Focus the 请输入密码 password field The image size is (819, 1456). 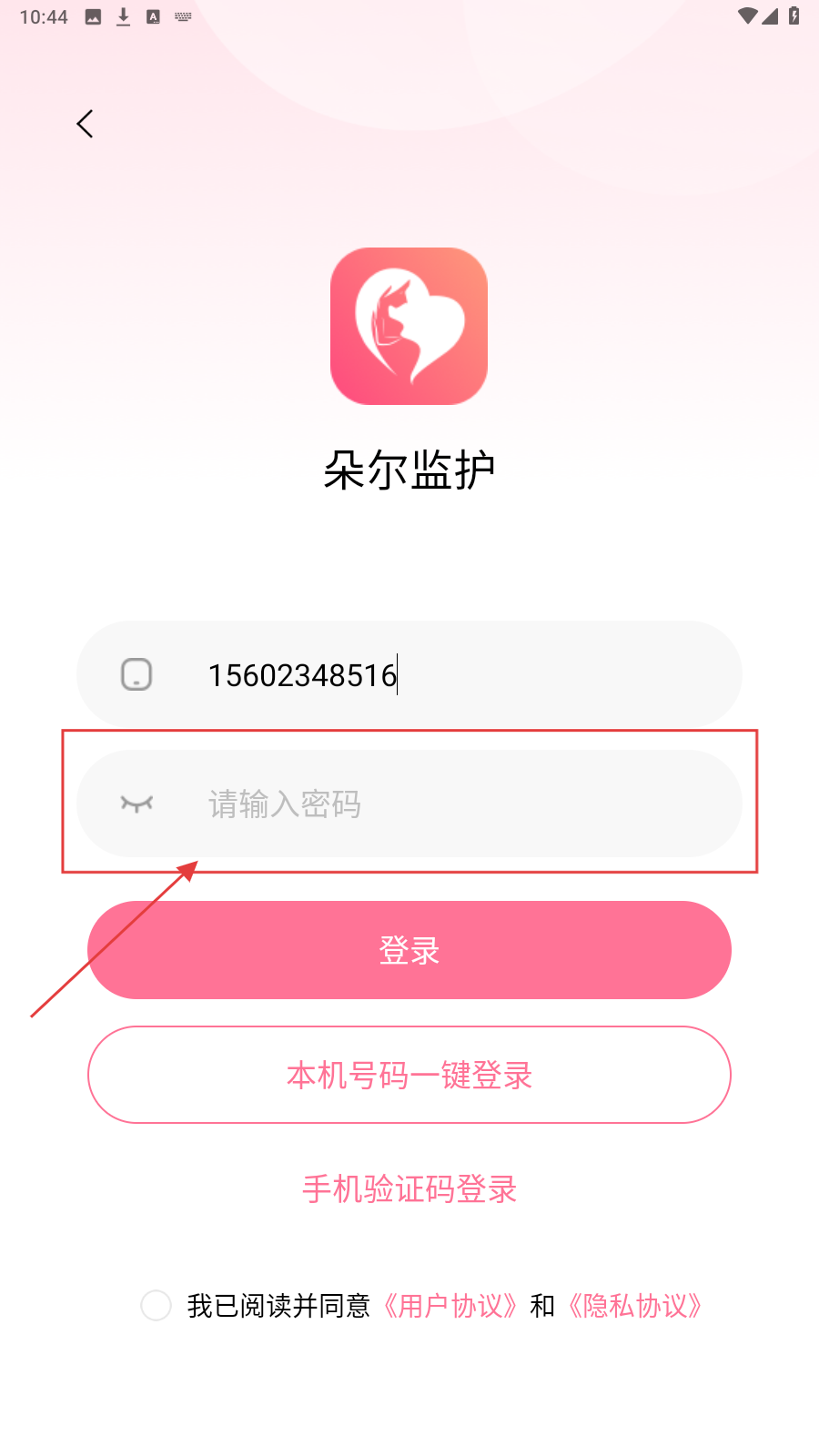point(455,804)
